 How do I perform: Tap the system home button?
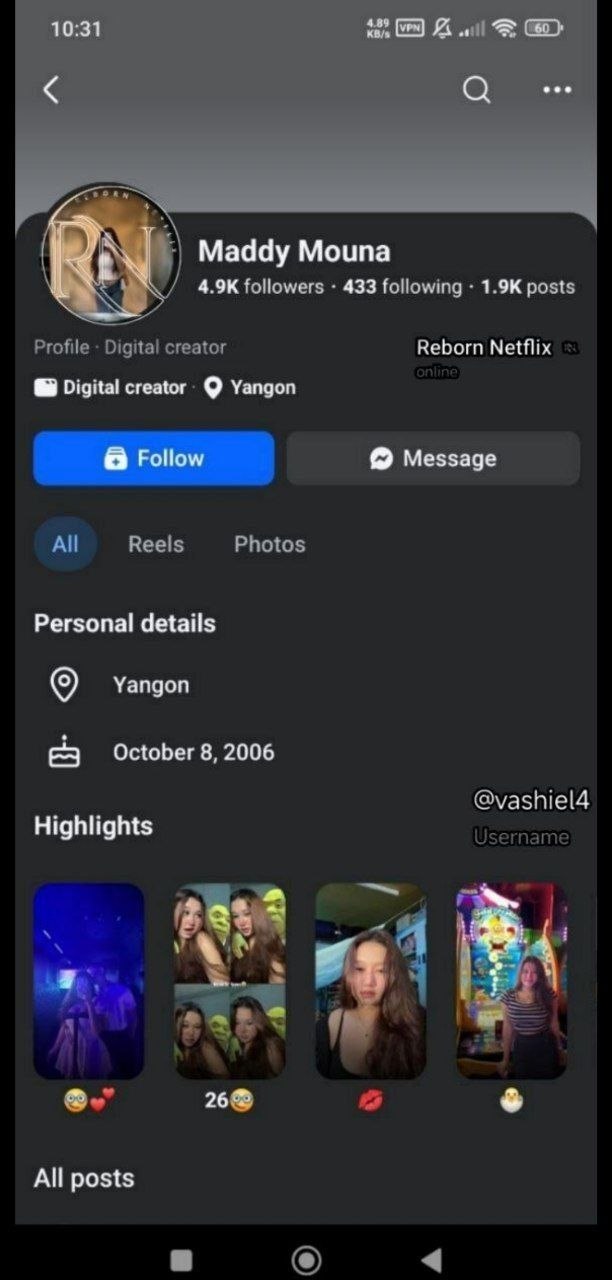[x=306, y=1259]
